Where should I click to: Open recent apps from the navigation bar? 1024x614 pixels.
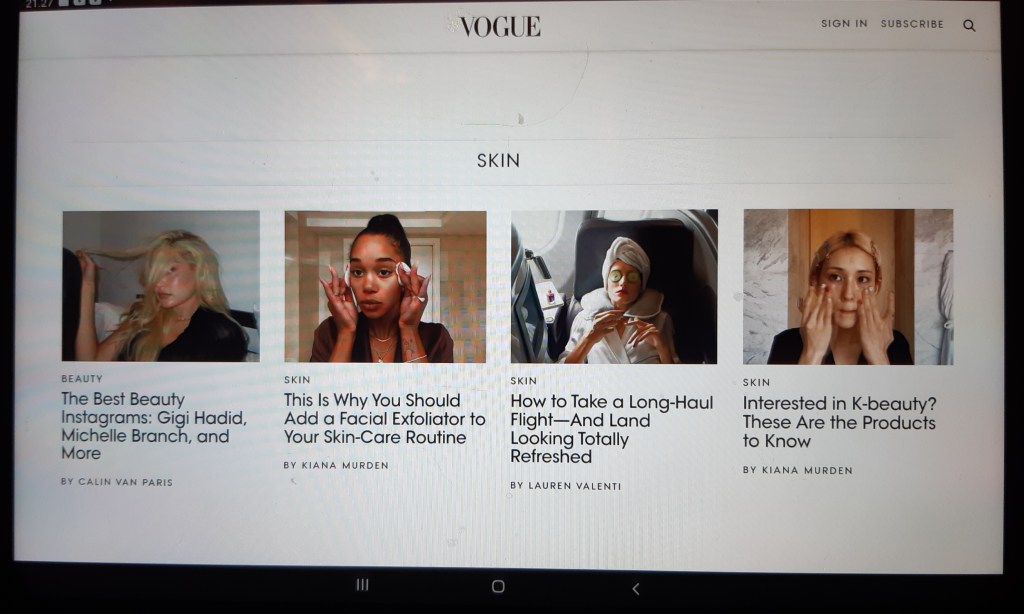coord(362,585)
